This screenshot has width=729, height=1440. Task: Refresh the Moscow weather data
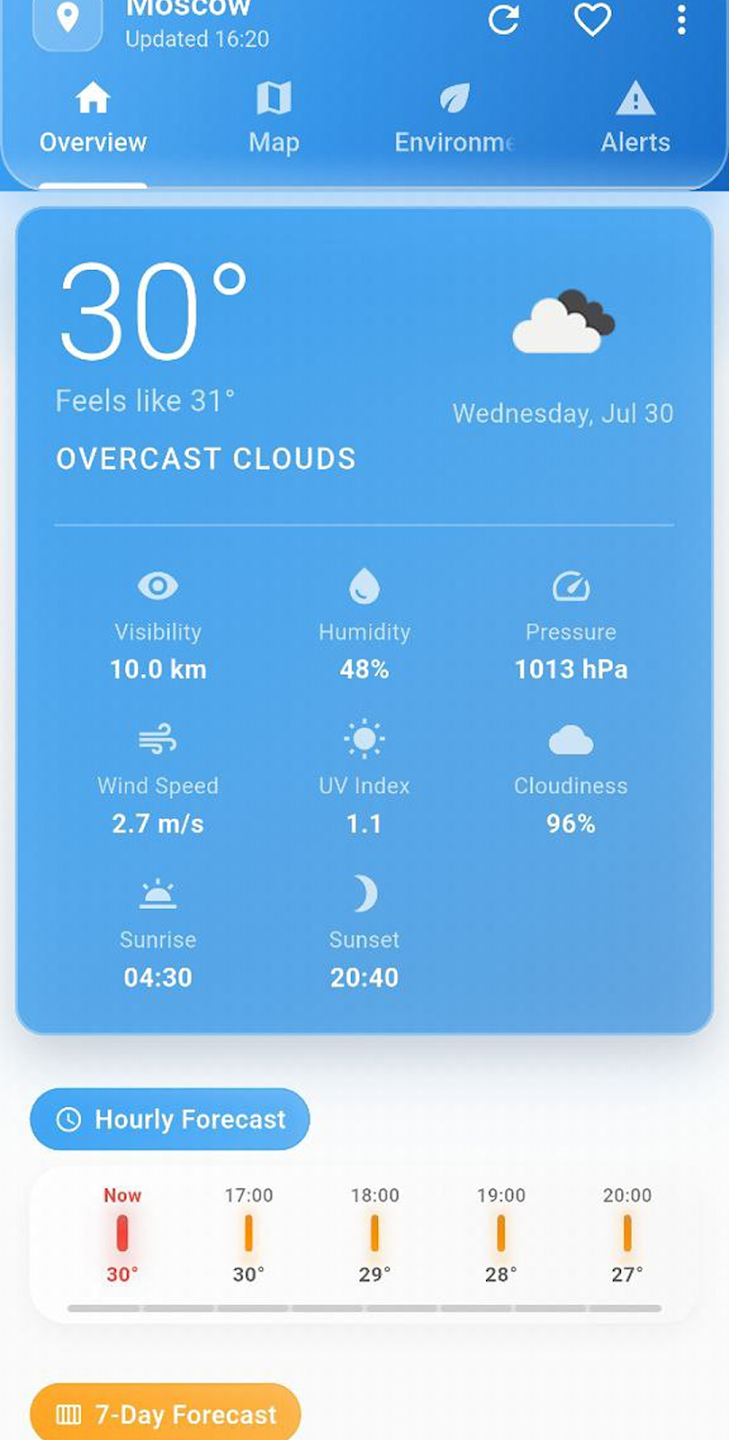coord(503,20)
